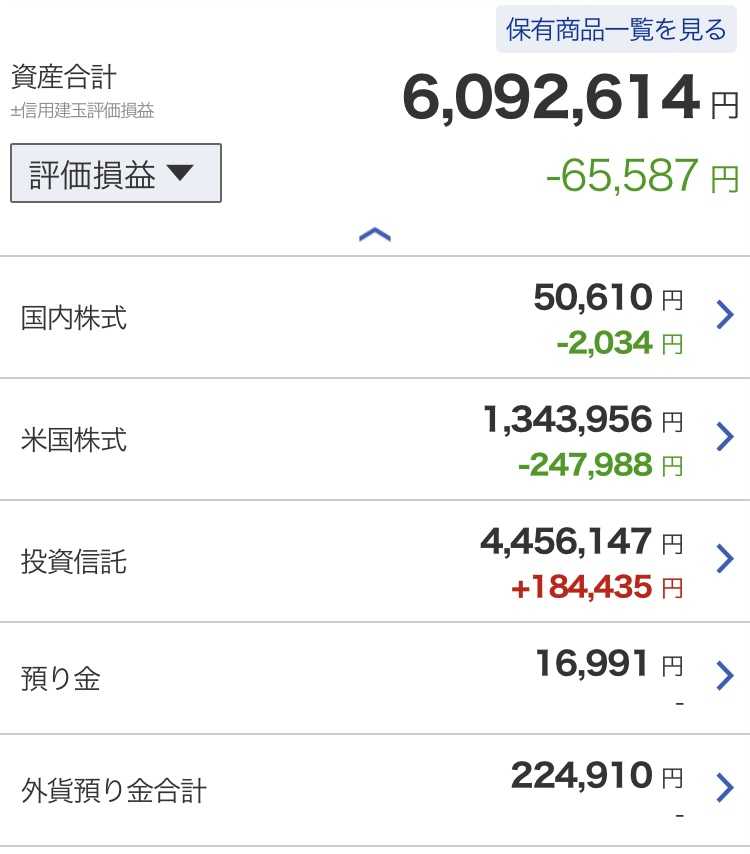The height and width of the screenshot is (854, 750).
Task: View 投資信託 holdings details
Action: click(375, 561)
